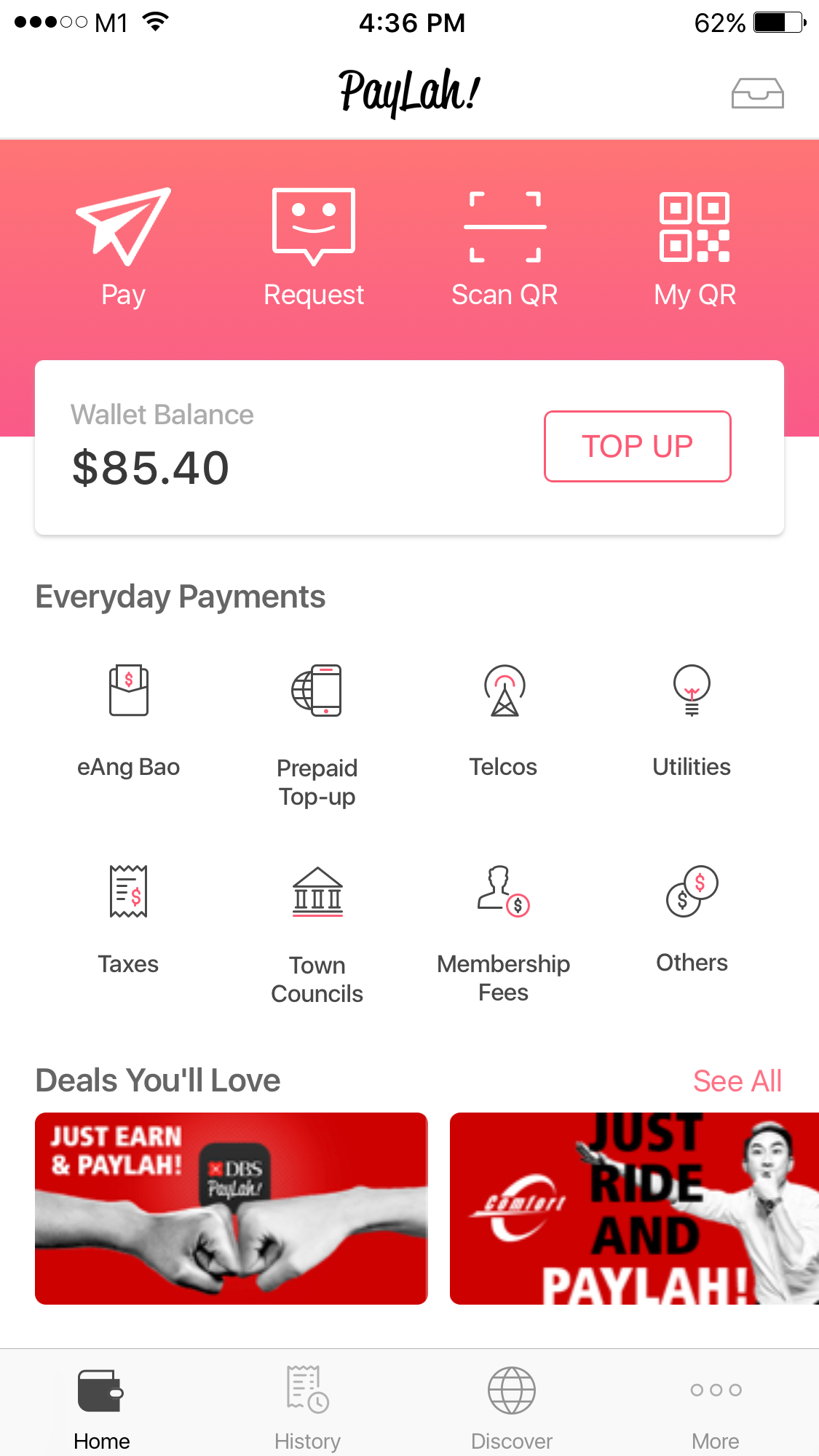Select Town Councils
The width and height of the screenshot is (819, 1456).
click(x=317, y=931)
